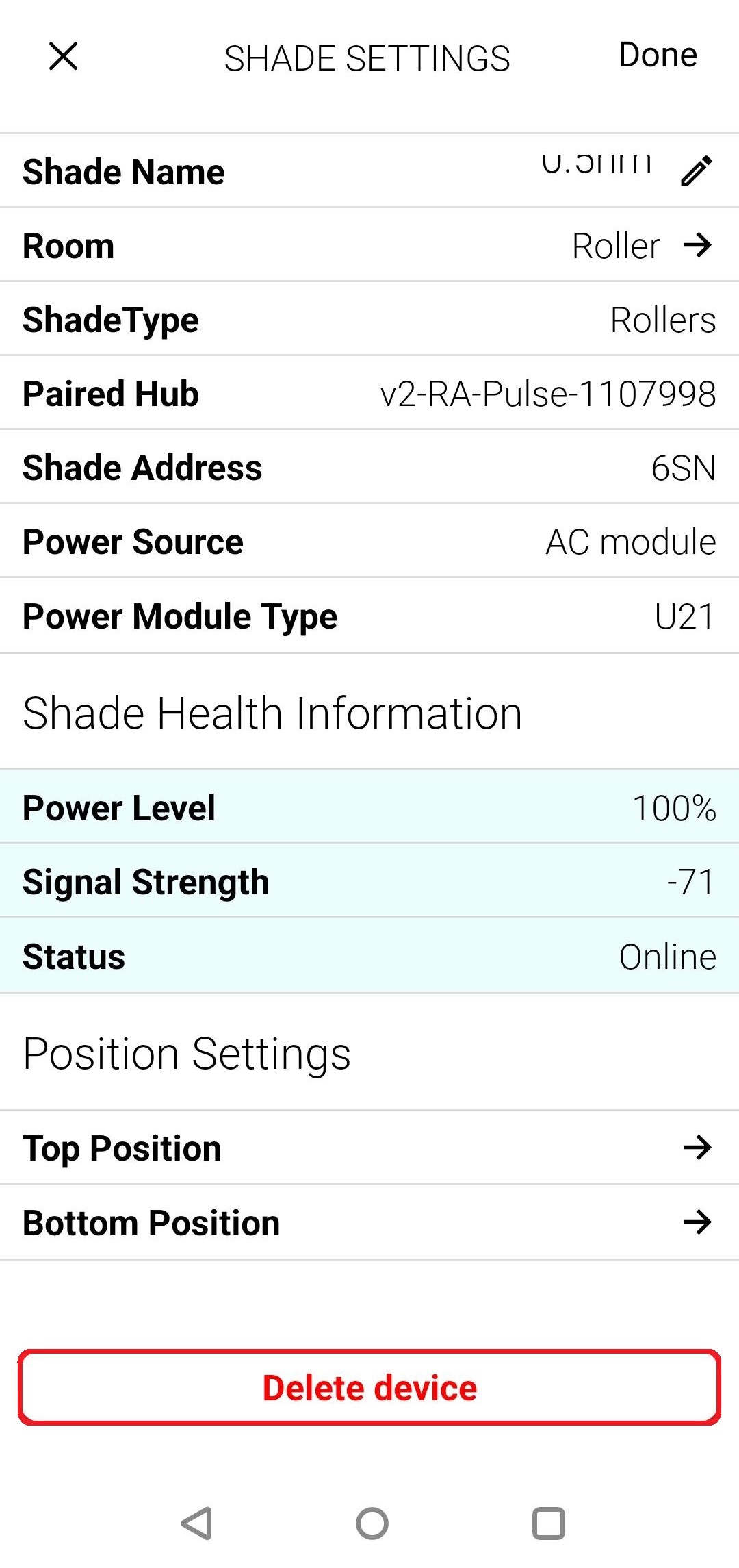Open Top Position settings

click(369, 1148)
